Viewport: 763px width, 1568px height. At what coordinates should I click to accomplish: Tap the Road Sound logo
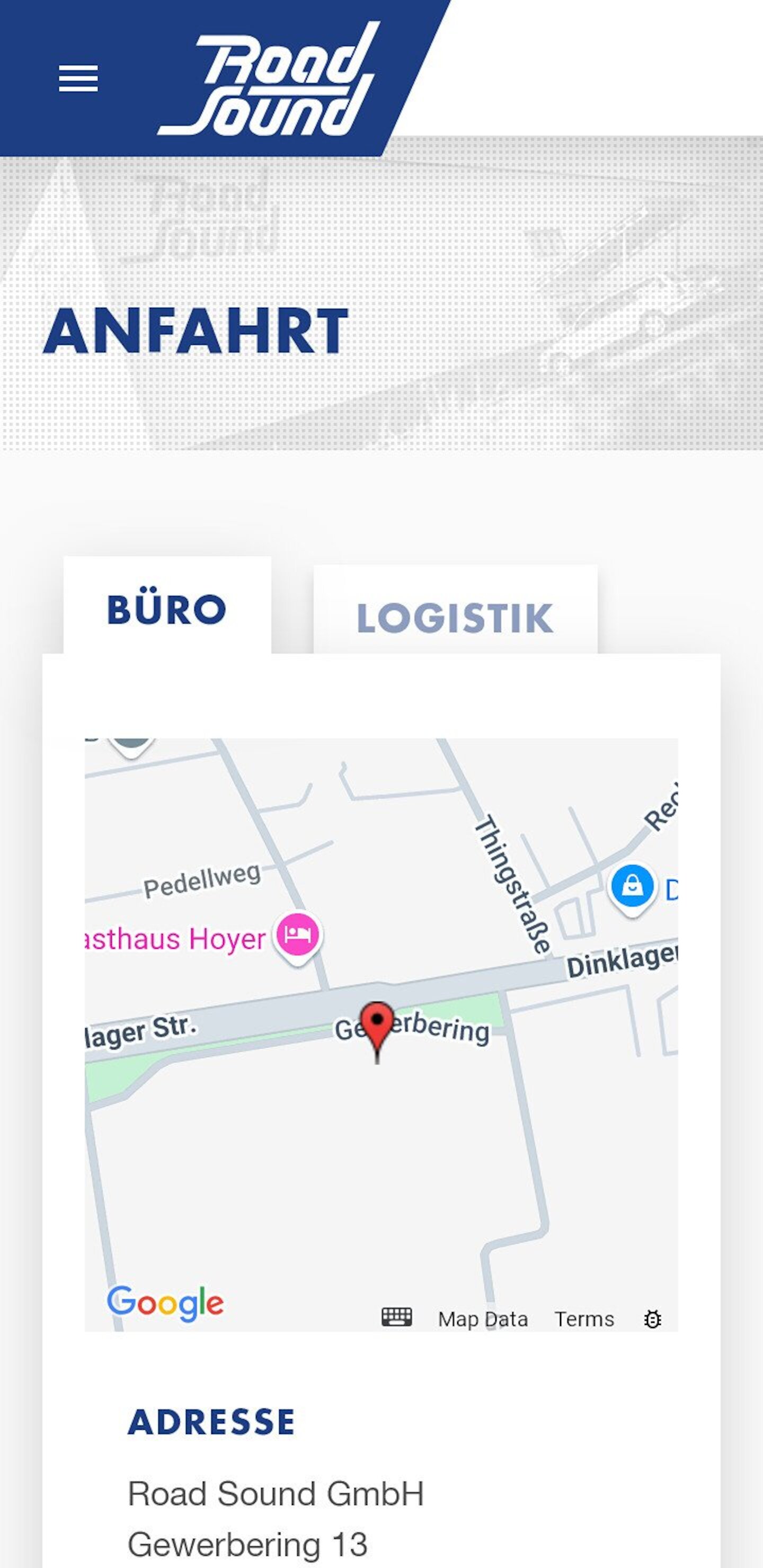click(268, 78)
